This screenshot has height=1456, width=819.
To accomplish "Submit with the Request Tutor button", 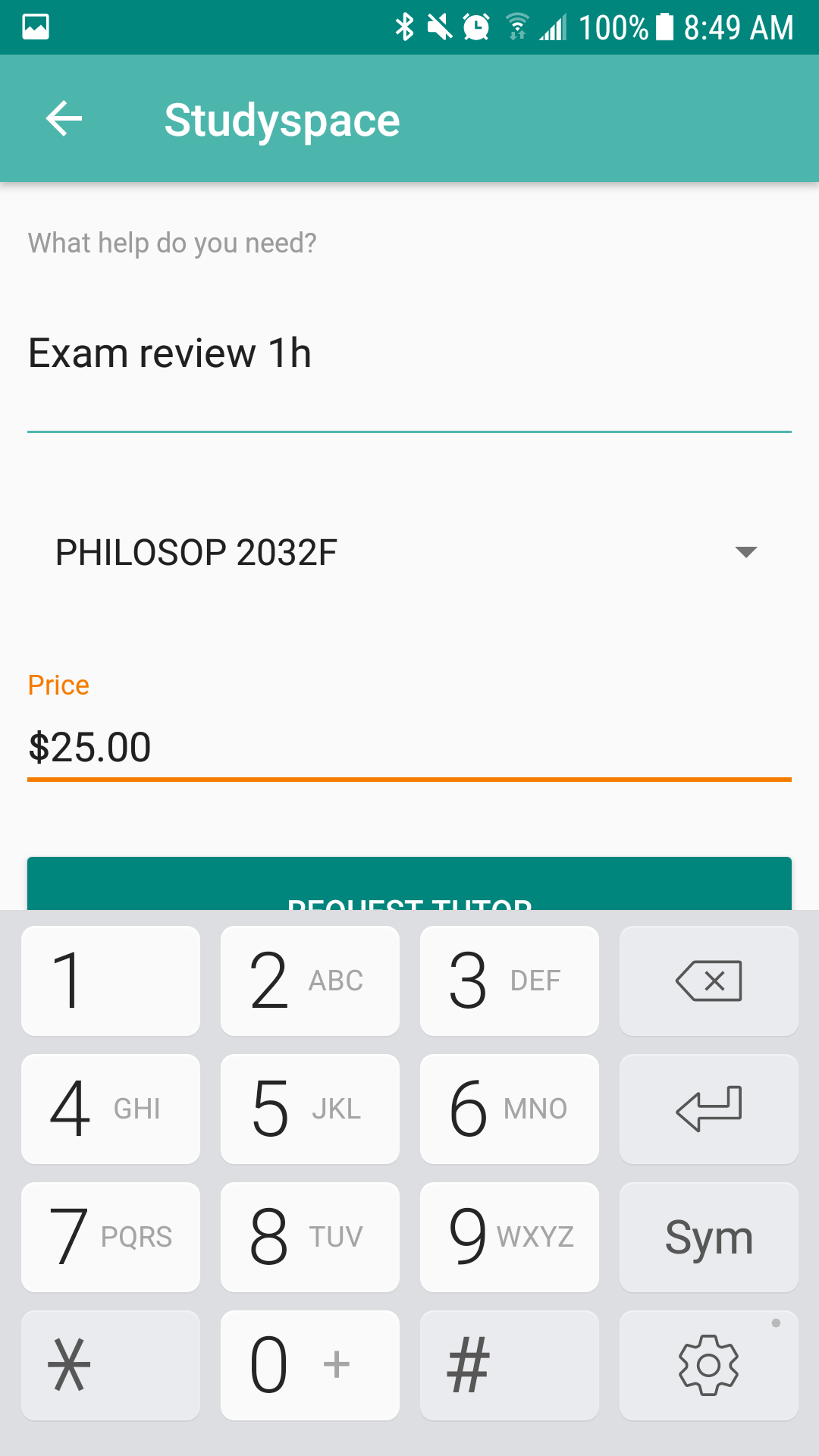I will coord(408,886).
